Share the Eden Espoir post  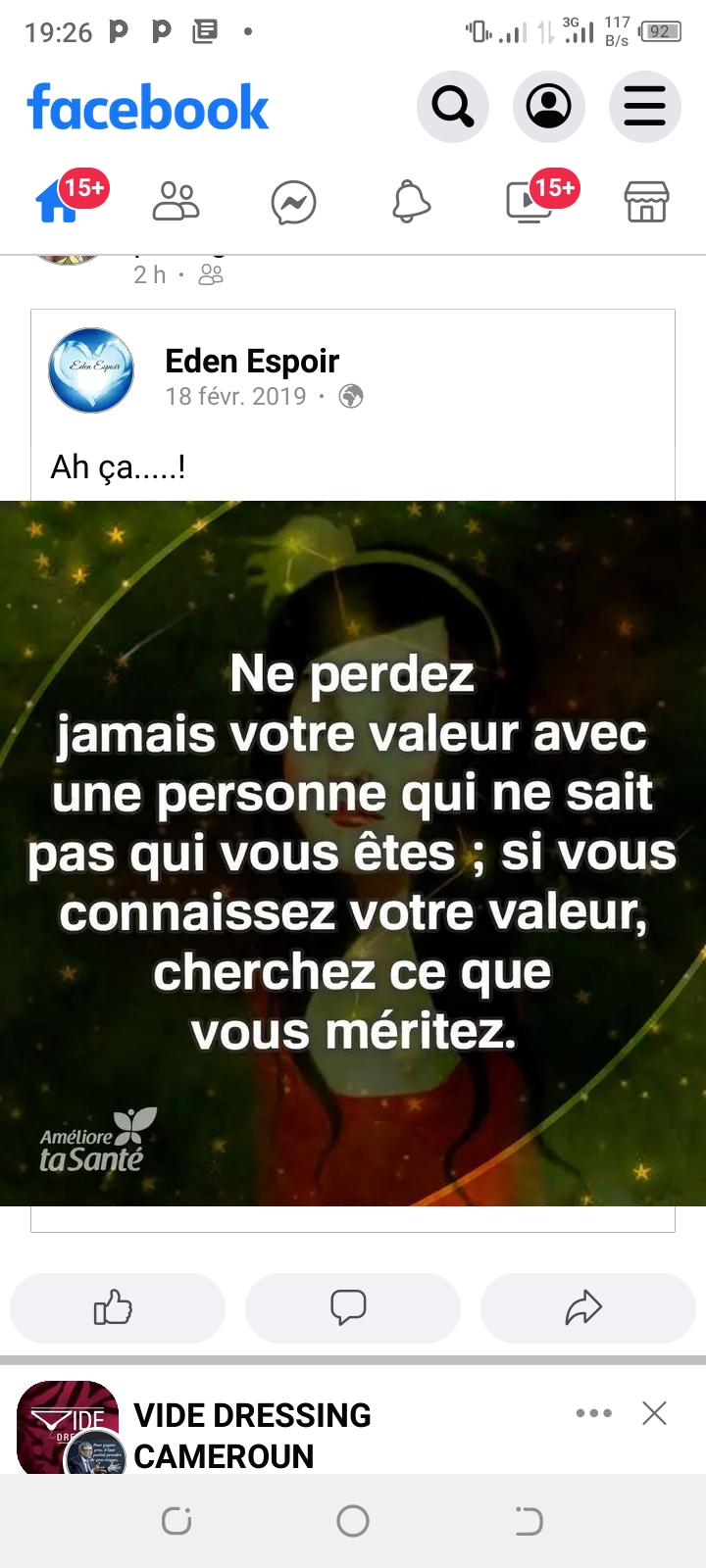pyautogui.click(x=587, y=1307)
